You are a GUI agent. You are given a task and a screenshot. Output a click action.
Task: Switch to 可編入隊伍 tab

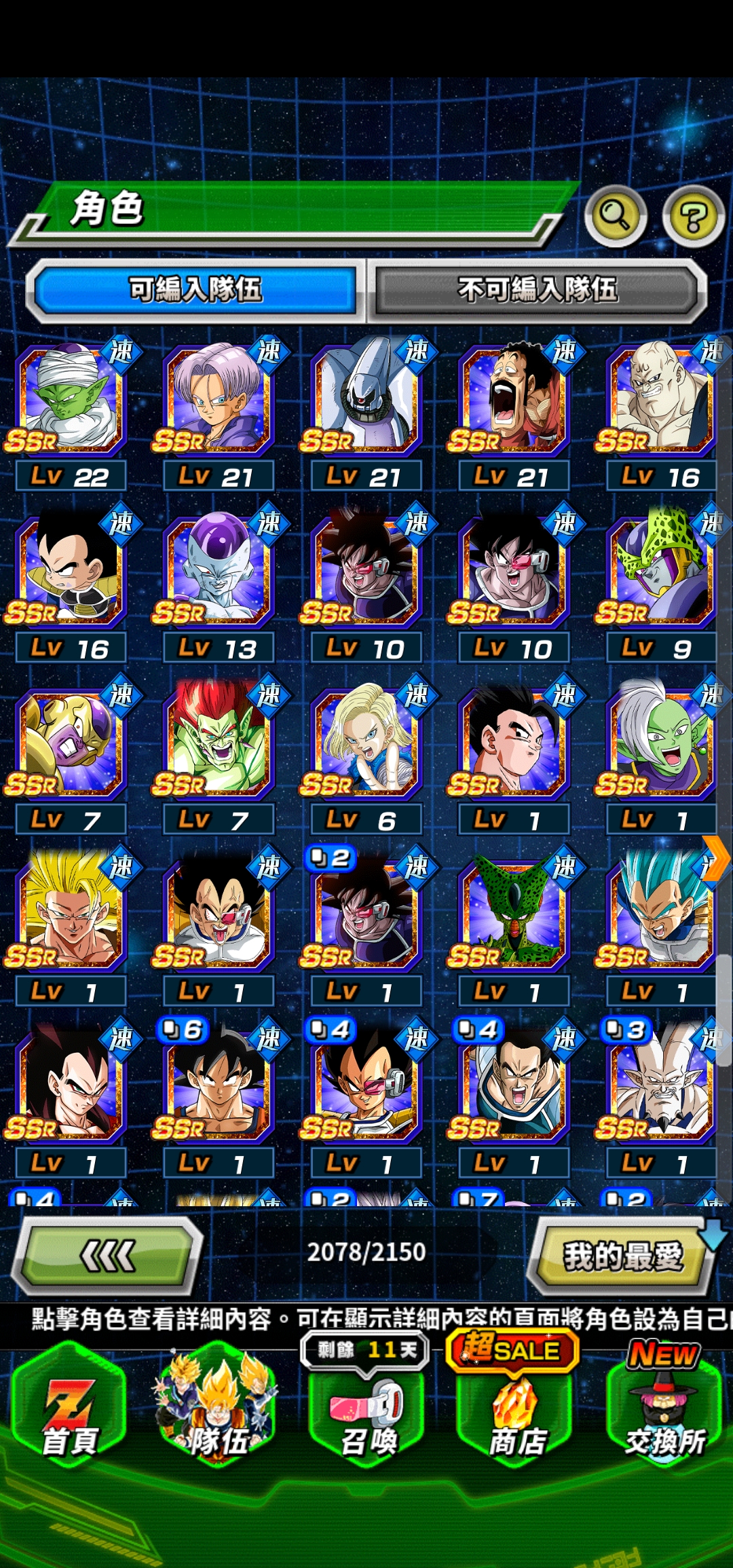click(195, 290)
